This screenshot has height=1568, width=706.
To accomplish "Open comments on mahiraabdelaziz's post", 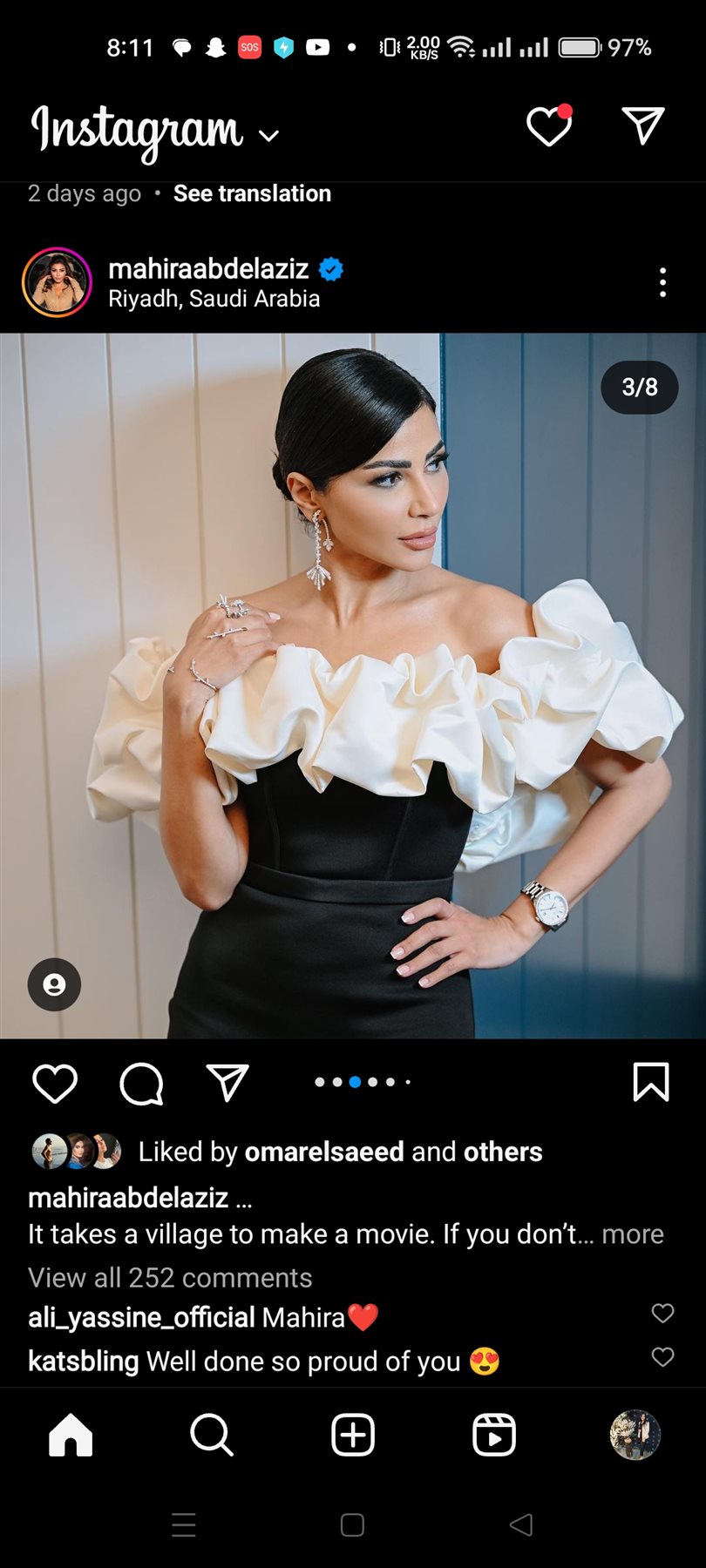I will 141,1083.
